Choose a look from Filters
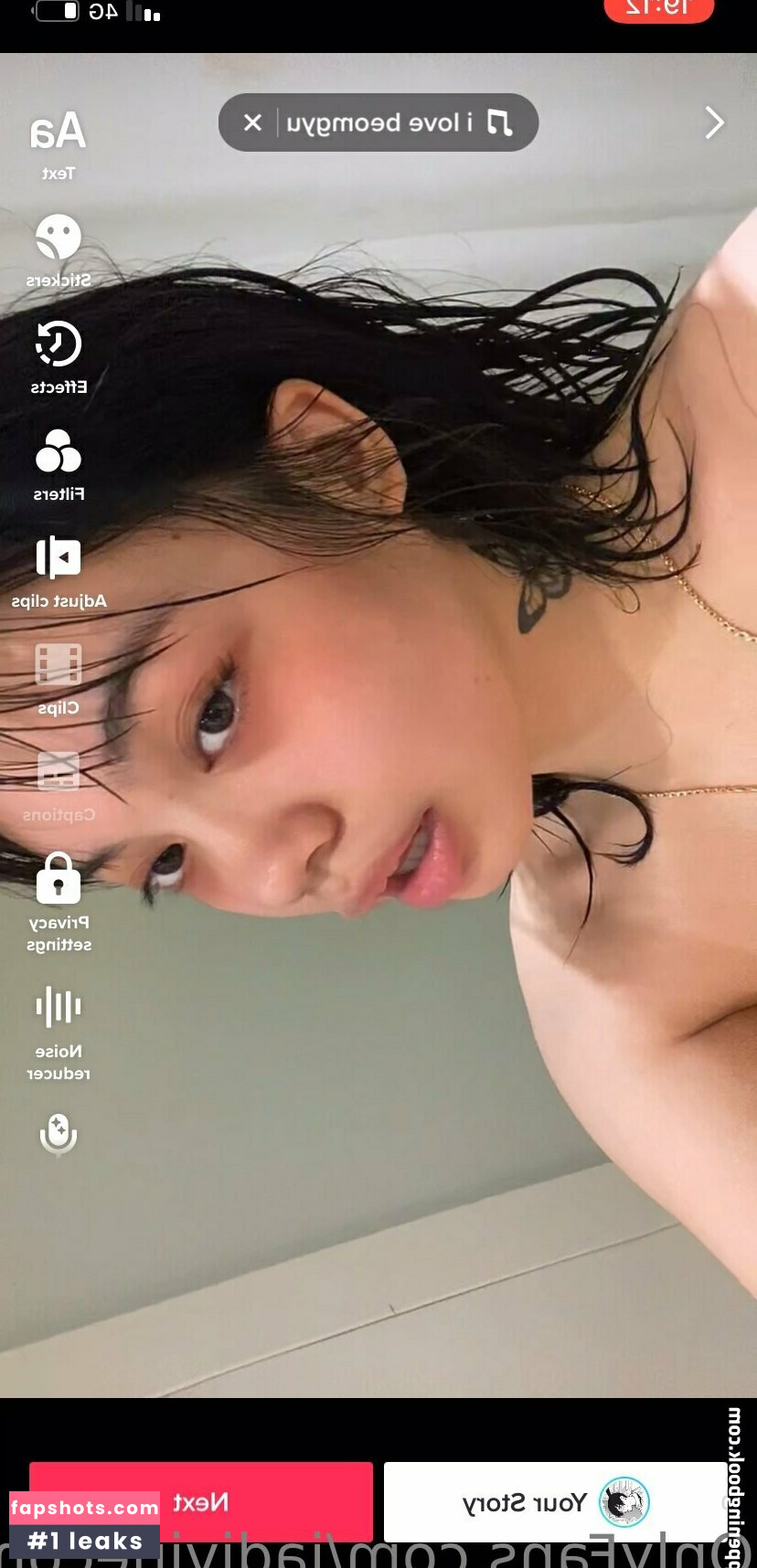Viewport: 757px width, 1568px height. pyautogui.click(x=58, y=463)
